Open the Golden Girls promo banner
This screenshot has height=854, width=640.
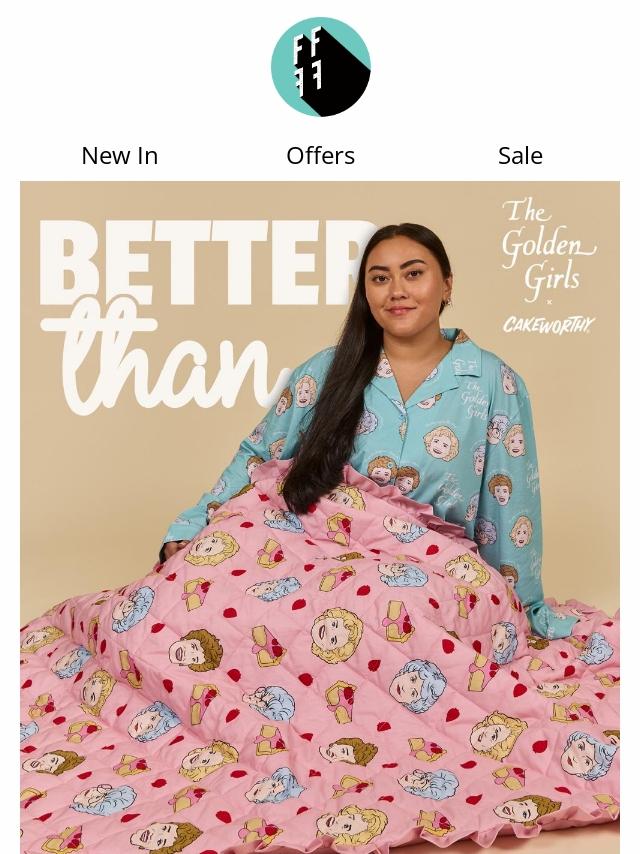pos(320,516)
